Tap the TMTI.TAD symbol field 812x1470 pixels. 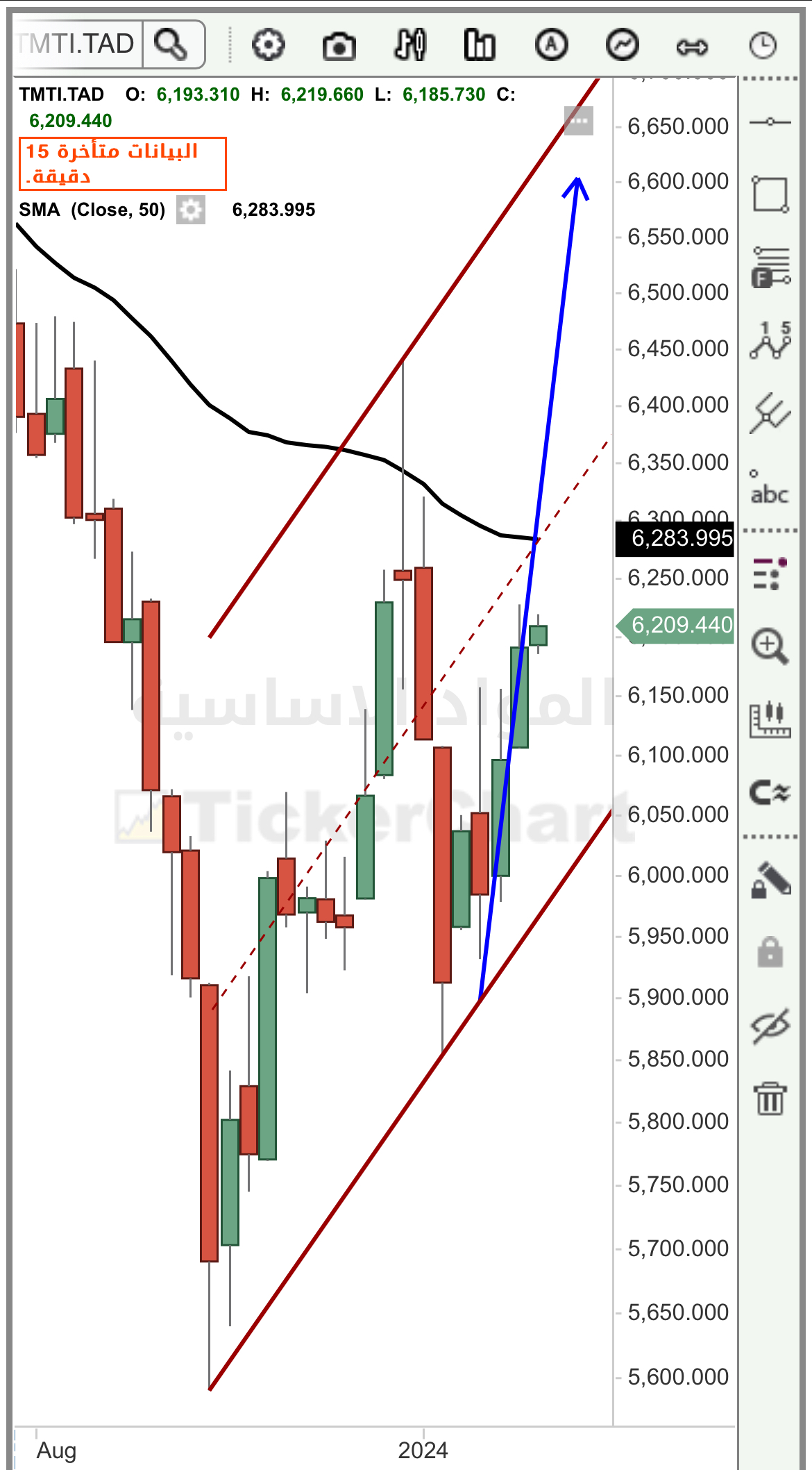tap(78, 44)
